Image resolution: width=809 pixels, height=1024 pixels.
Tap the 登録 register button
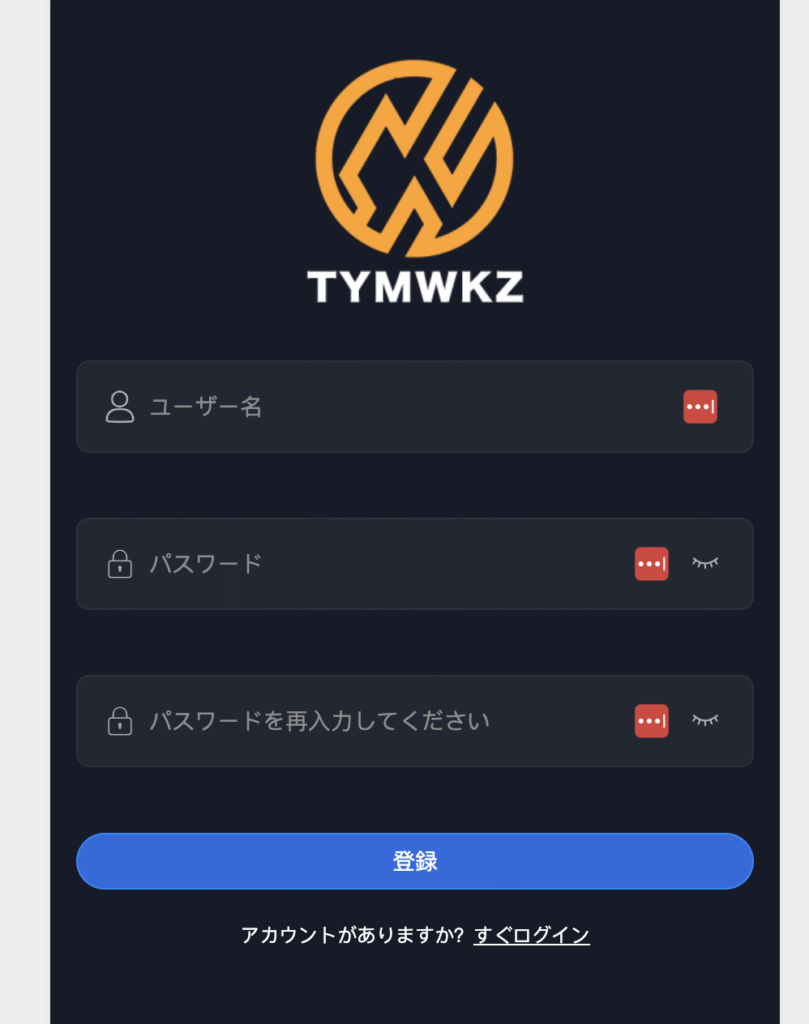pos(414,861)
